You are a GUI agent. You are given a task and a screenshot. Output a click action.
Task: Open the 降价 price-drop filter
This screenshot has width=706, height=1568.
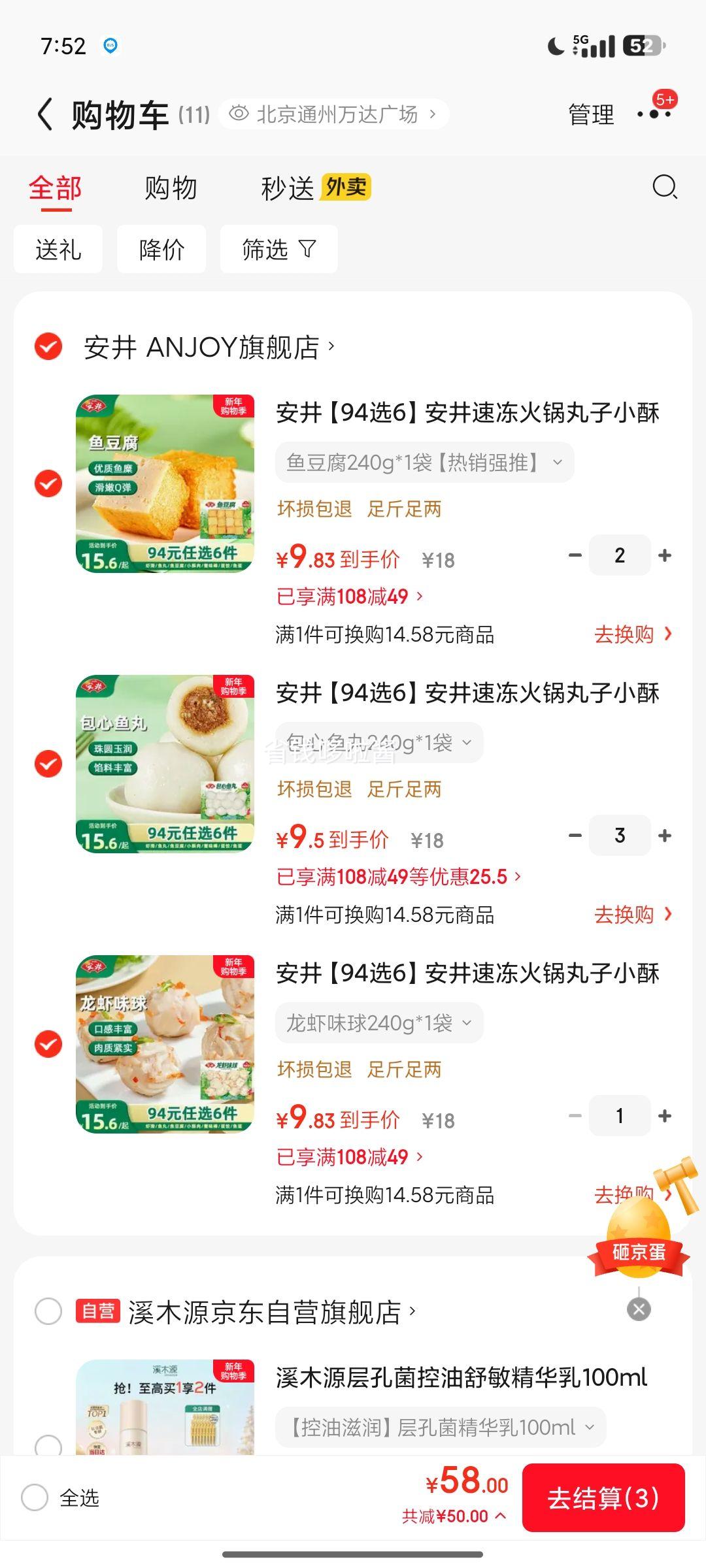pos(162,249)
